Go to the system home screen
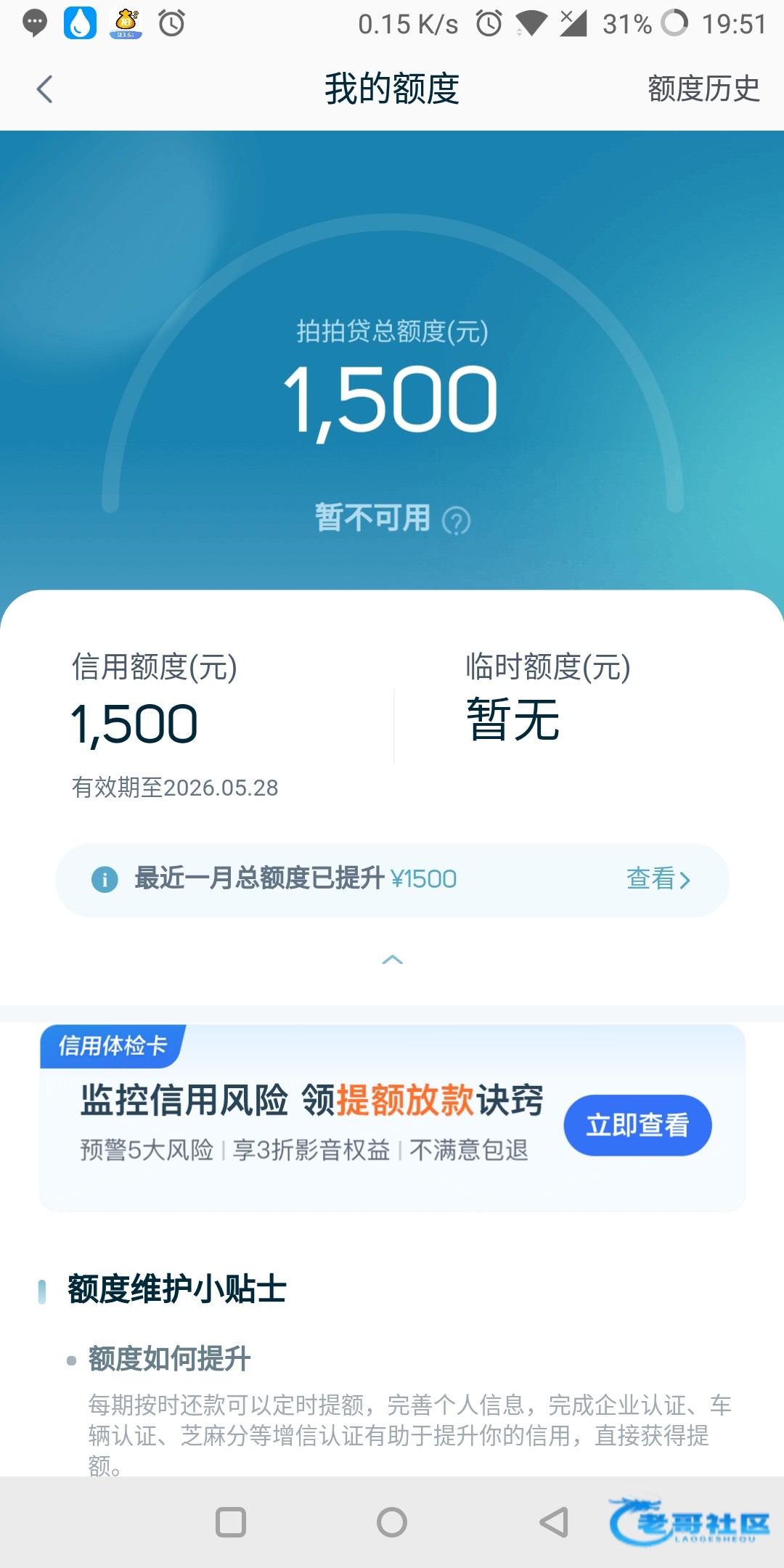Image resolution: width=784 pixels, height=1568 pixels. pyautogui.click(x=392, y=1522)
